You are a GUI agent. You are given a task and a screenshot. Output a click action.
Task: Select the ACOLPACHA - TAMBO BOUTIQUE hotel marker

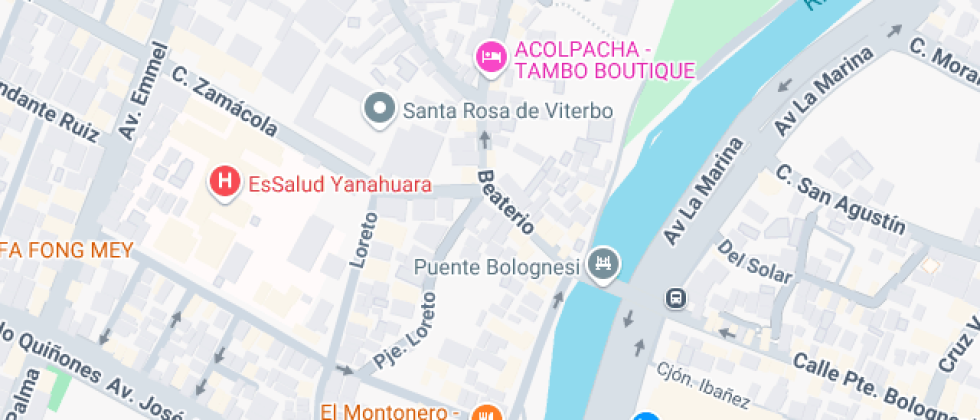pos(489,57)
